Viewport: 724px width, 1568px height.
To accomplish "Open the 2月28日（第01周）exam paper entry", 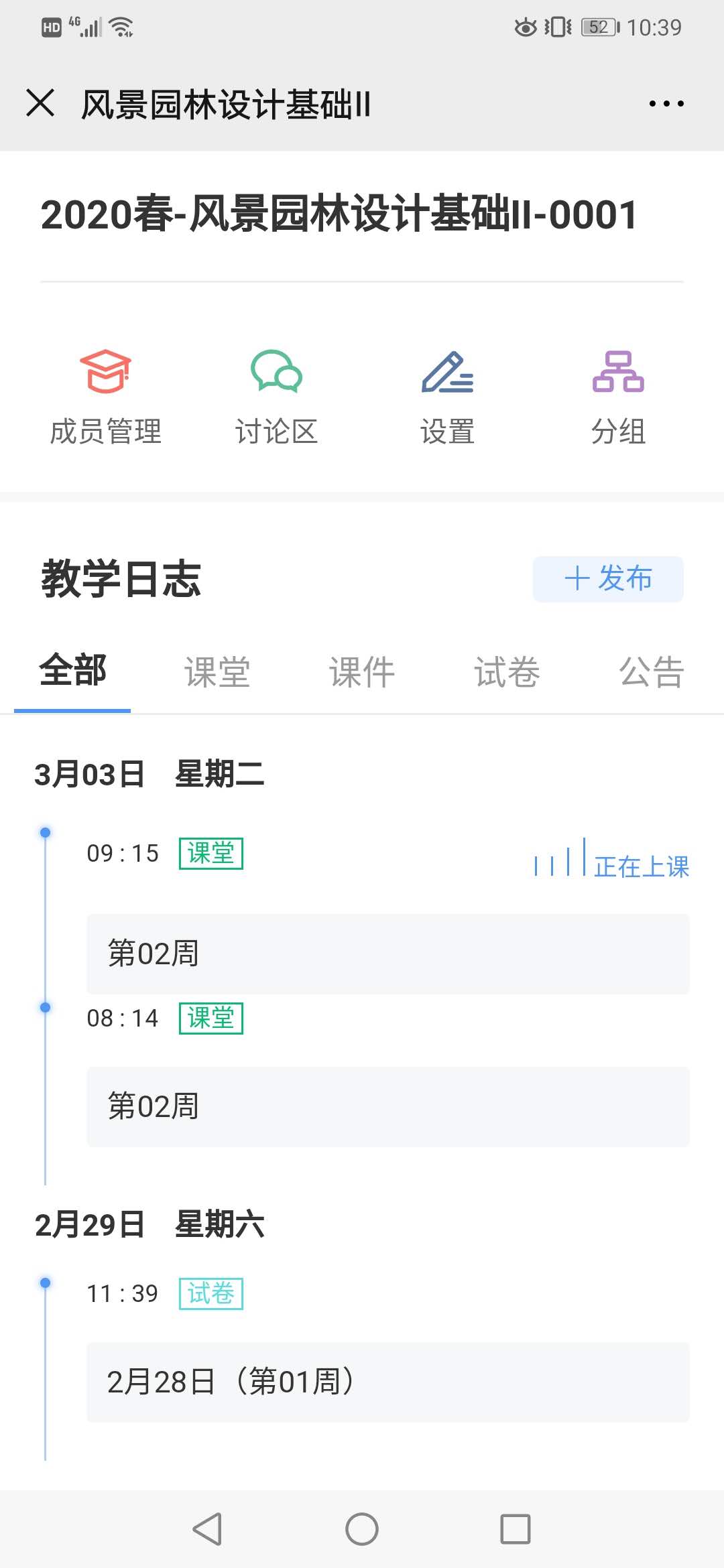I will (x=387, y=1382).
